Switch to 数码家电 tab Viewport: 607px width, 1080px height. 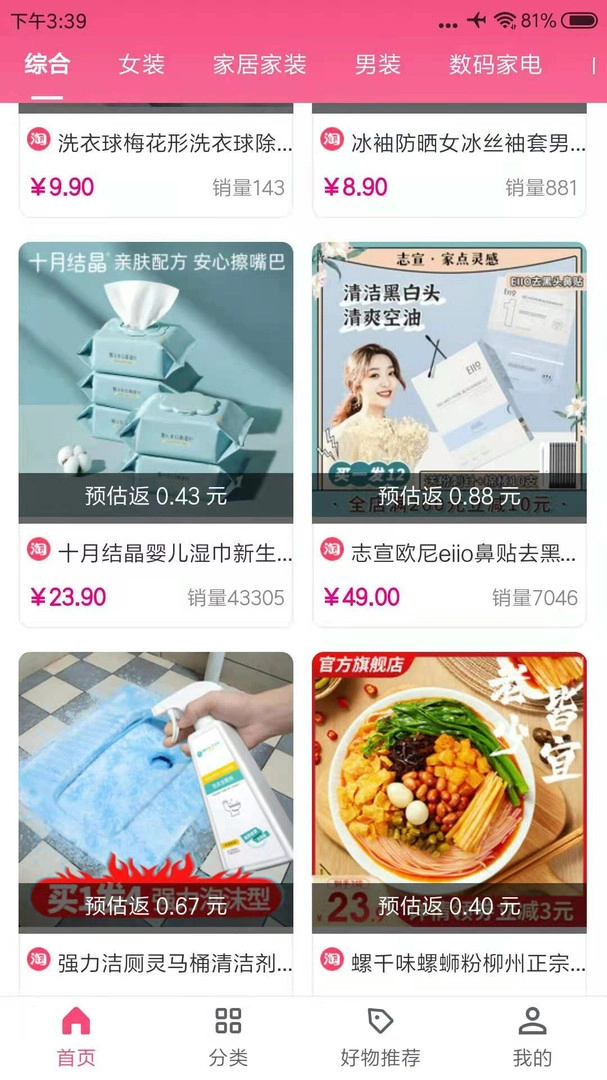(x=495, y=65)
